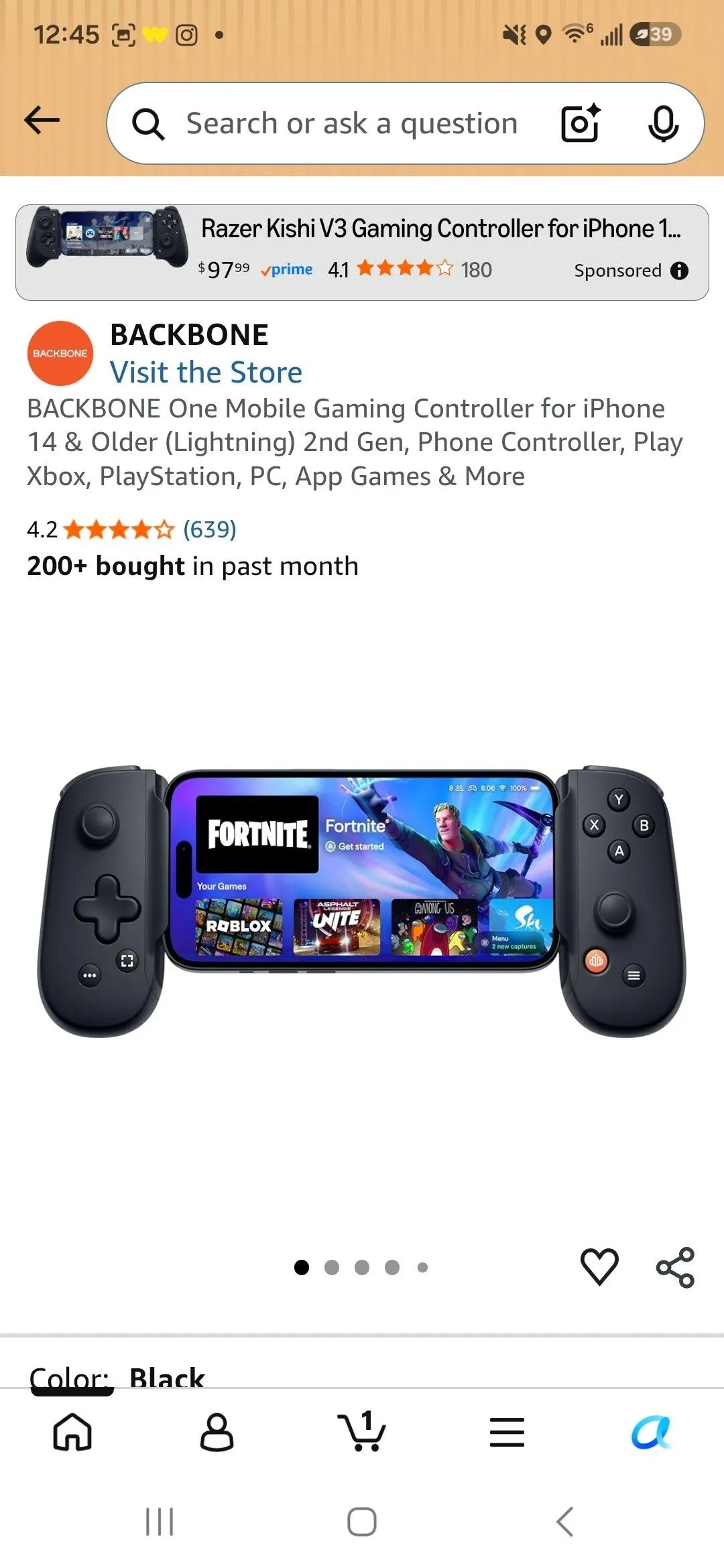This screenshot has width=724, height=1568.
Task: Go to the Amazon Home tab
Action: click(72, 1432)
